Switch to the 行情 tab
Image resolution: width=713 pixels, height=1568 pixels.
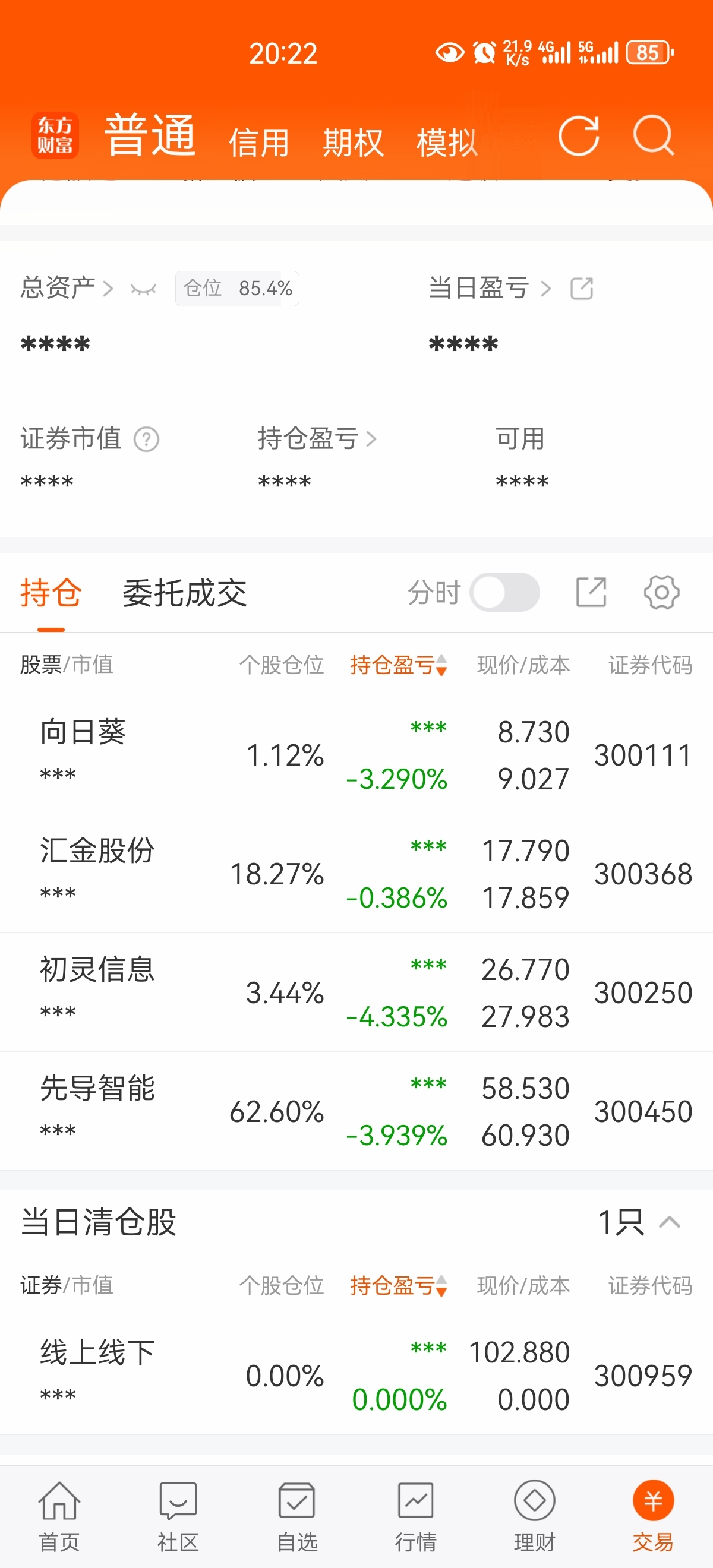[416, 1517]
